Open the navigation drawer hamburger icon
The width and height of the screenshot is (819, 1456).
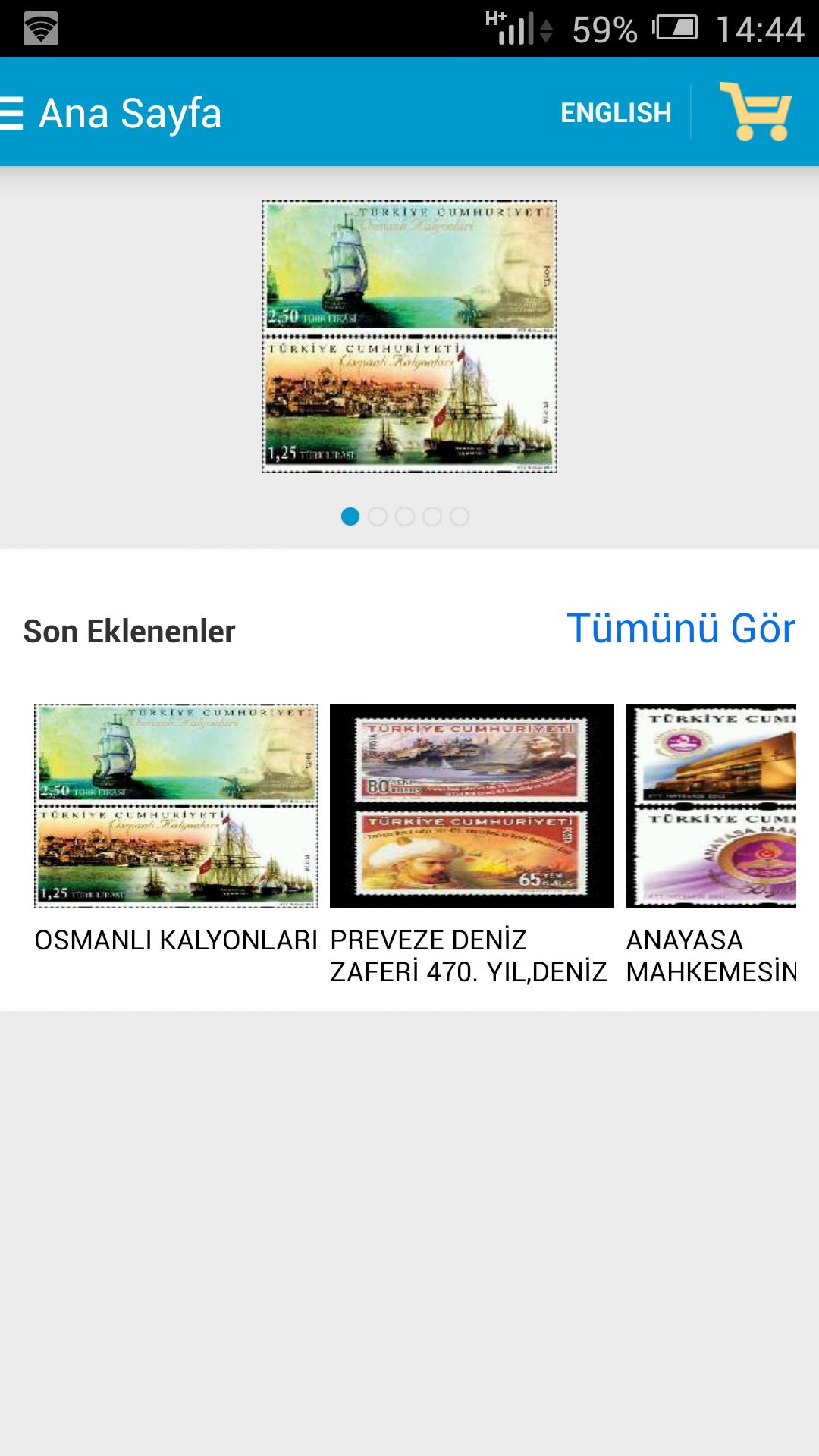(x=12, y=112)
